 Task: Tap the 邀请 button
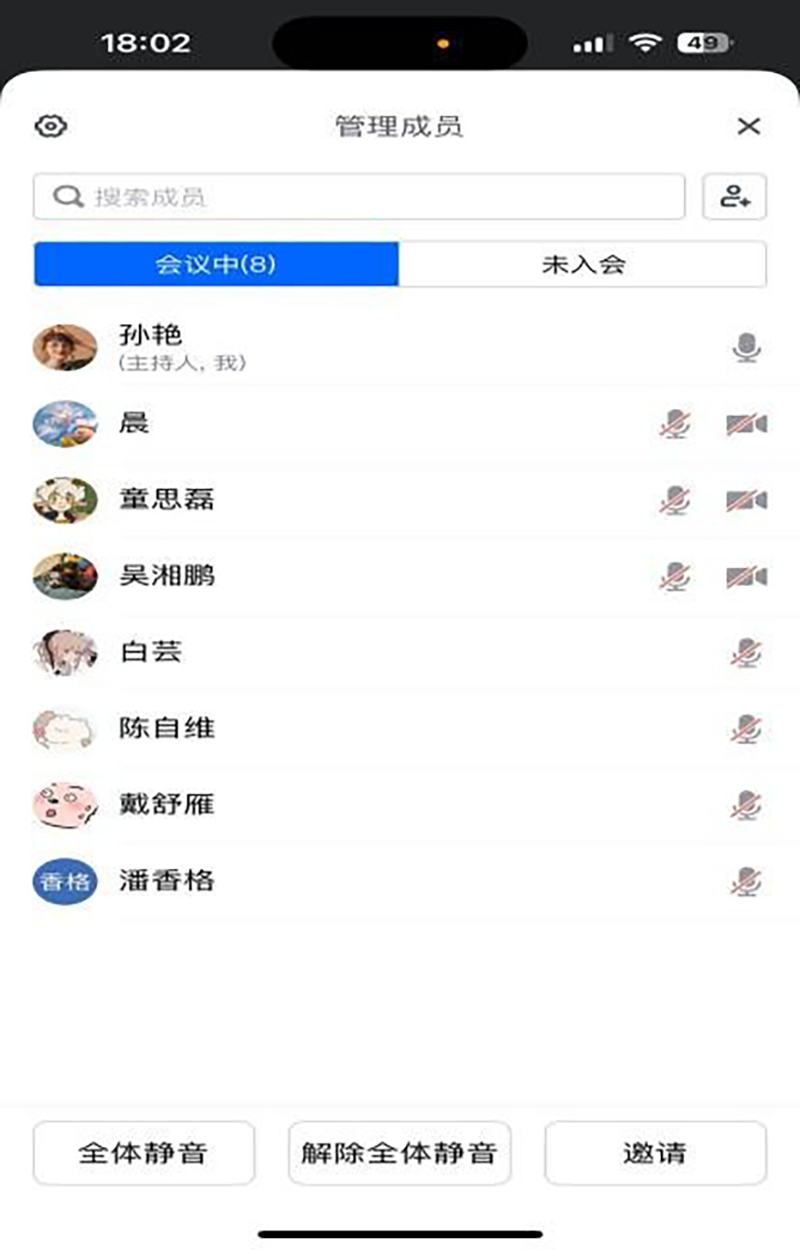click(655, 1153)
